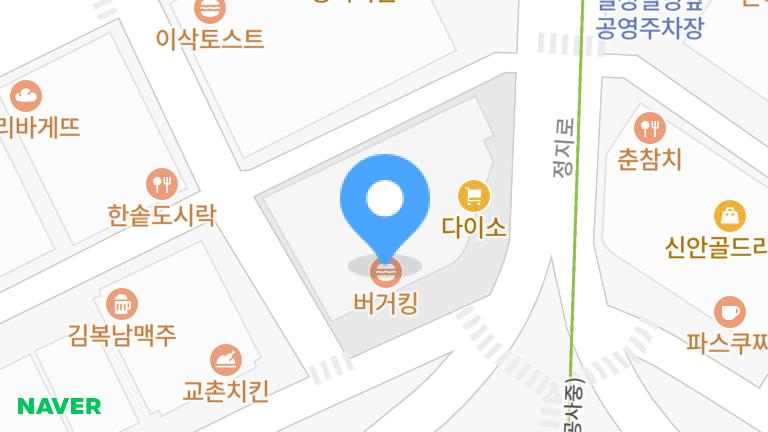
Task: Open the 교촌치킨 place marker
Action: point(226,359)
